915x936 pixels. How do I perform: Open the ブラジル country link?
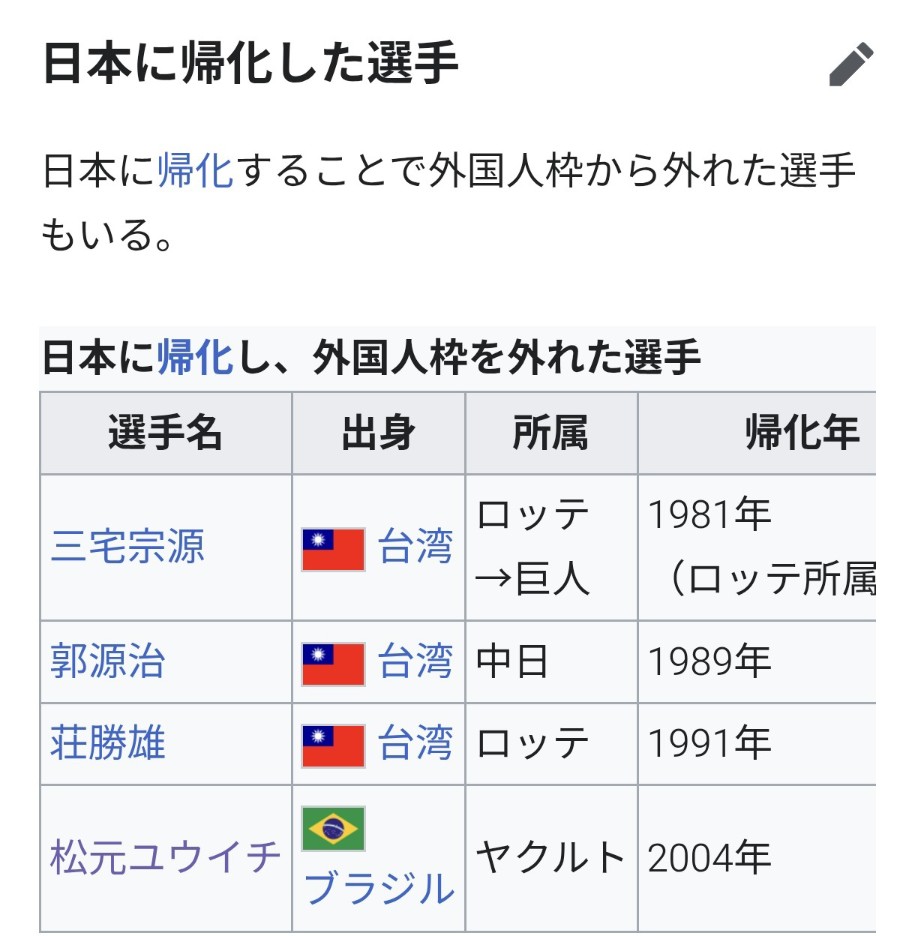click(x=378, y=888)
